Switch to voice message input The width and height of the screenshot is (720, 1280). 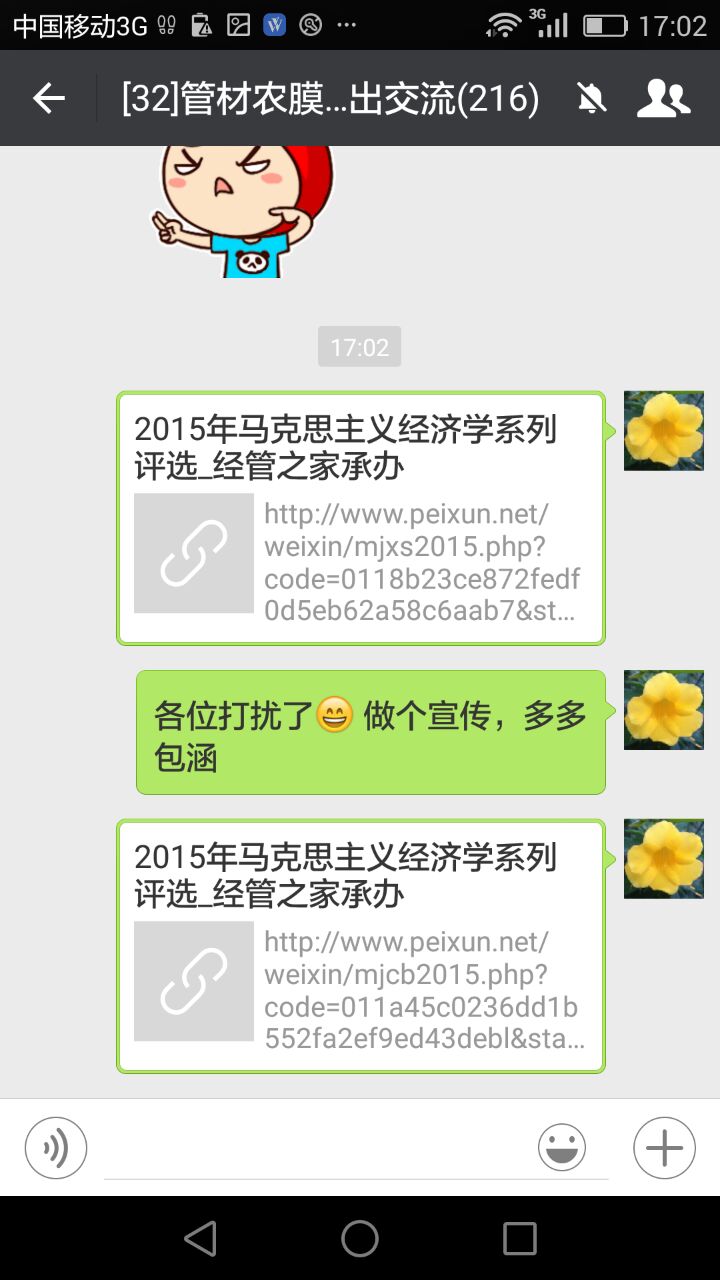pos(56,1148)
